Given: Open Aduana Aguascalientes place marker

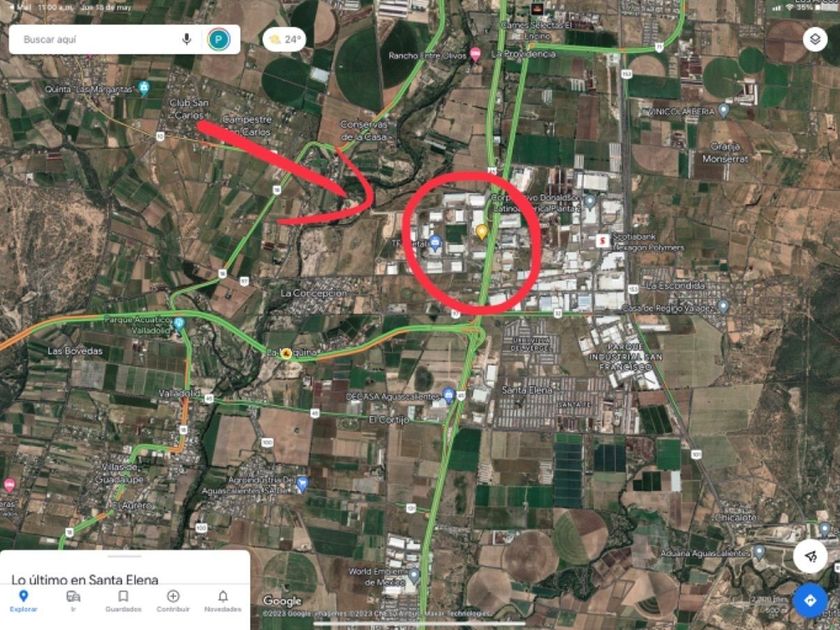Looking at the screenshot, I should (759, 550).
